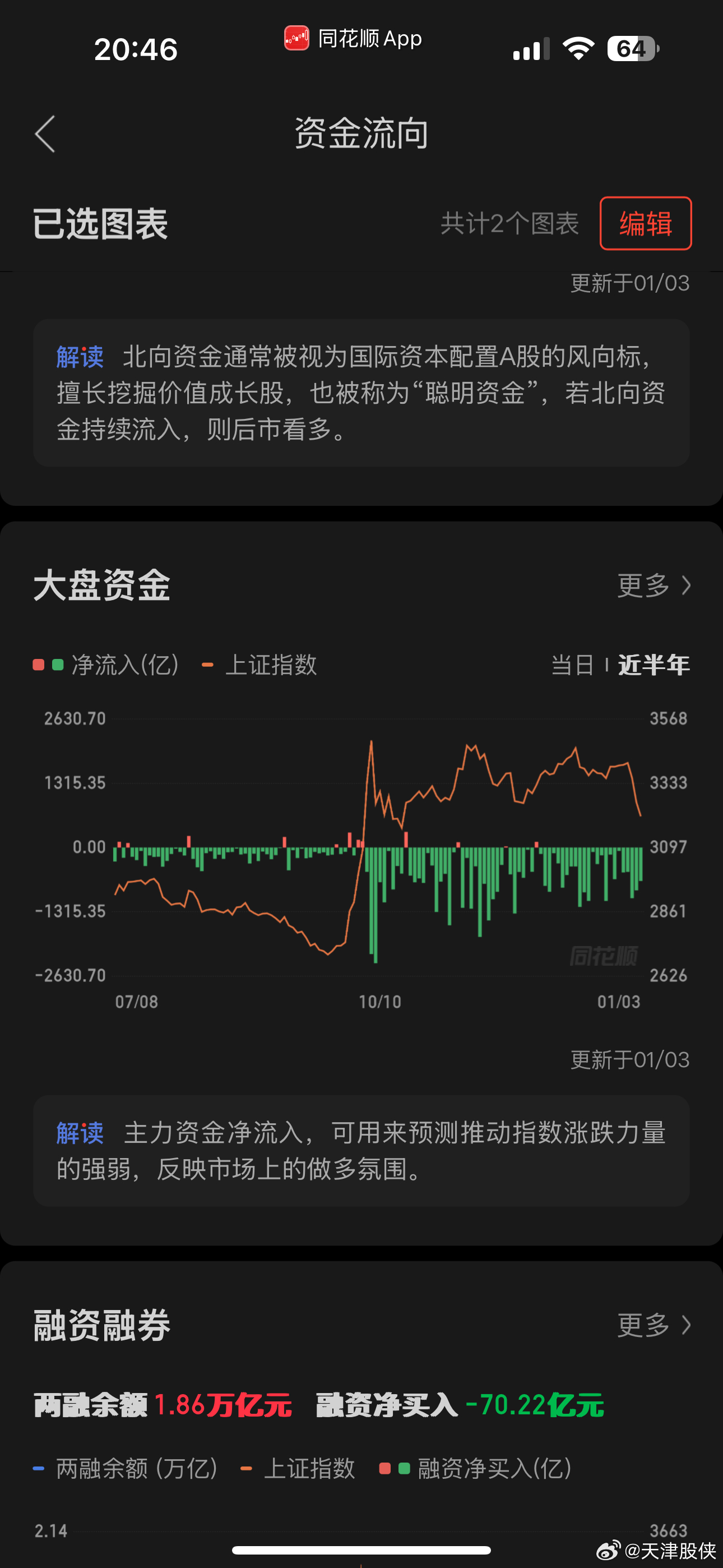The width and height of the screenshot is (723, 1568).
Task: Go back using the top-left arrow
Action: (x=45, y=134)
